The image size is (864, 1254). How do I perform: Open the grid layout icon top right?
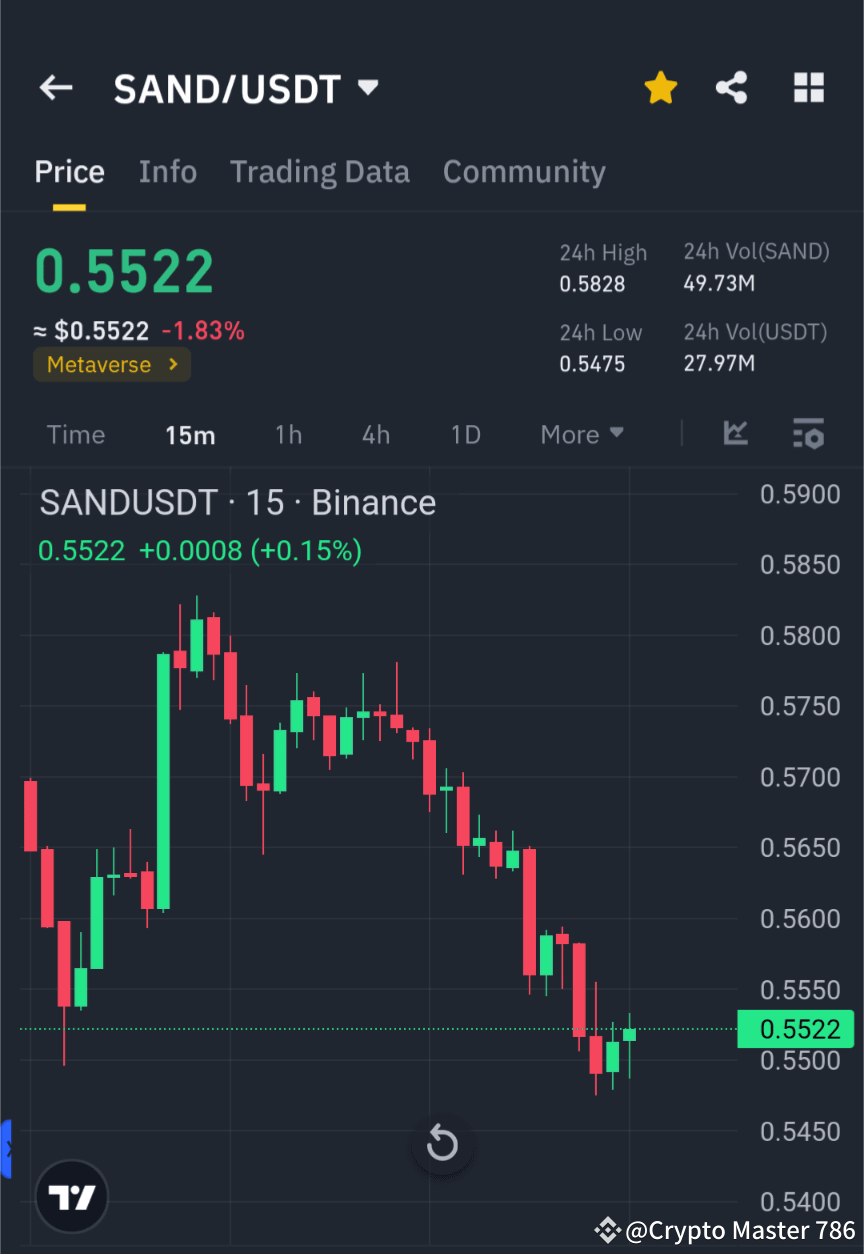click(807, 87)
